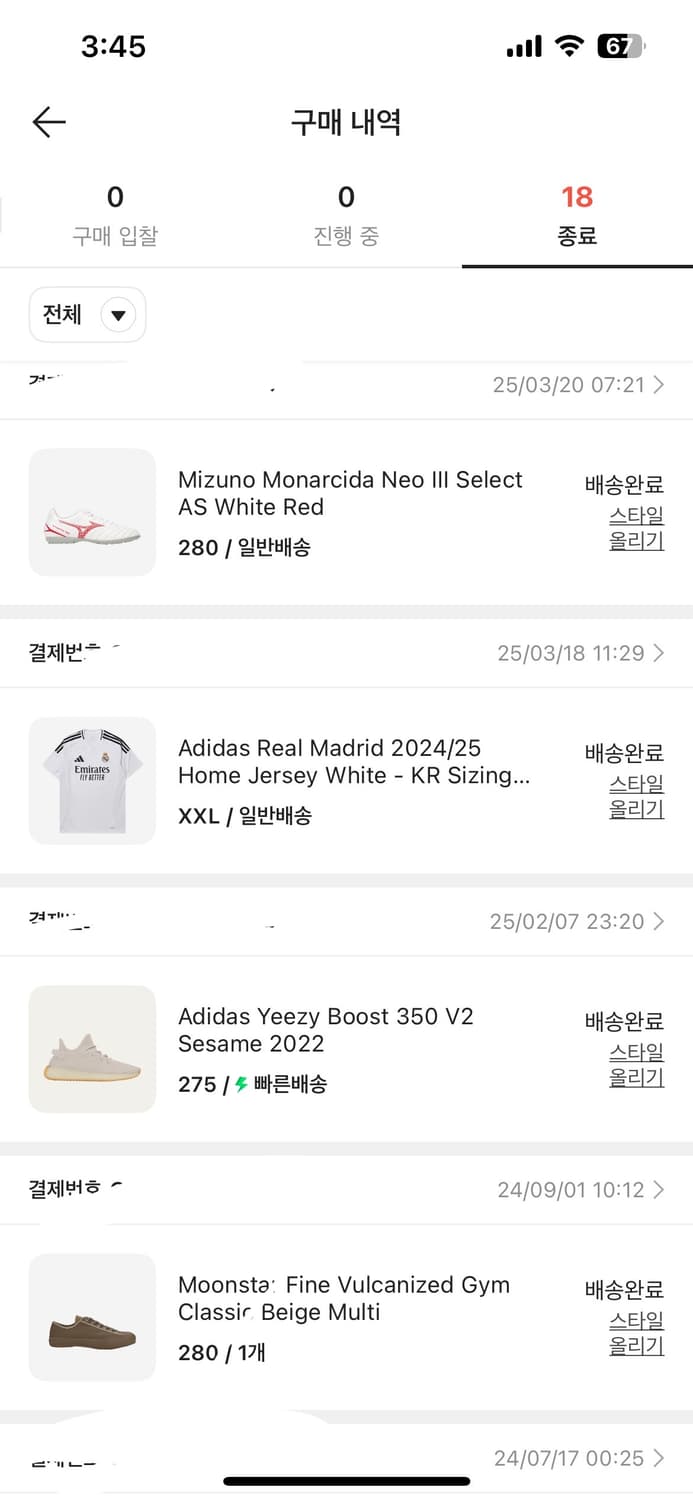Open order details dated 25/03/18 11:29
Viewport: 693px width, 1500px height.
[580, 653]
